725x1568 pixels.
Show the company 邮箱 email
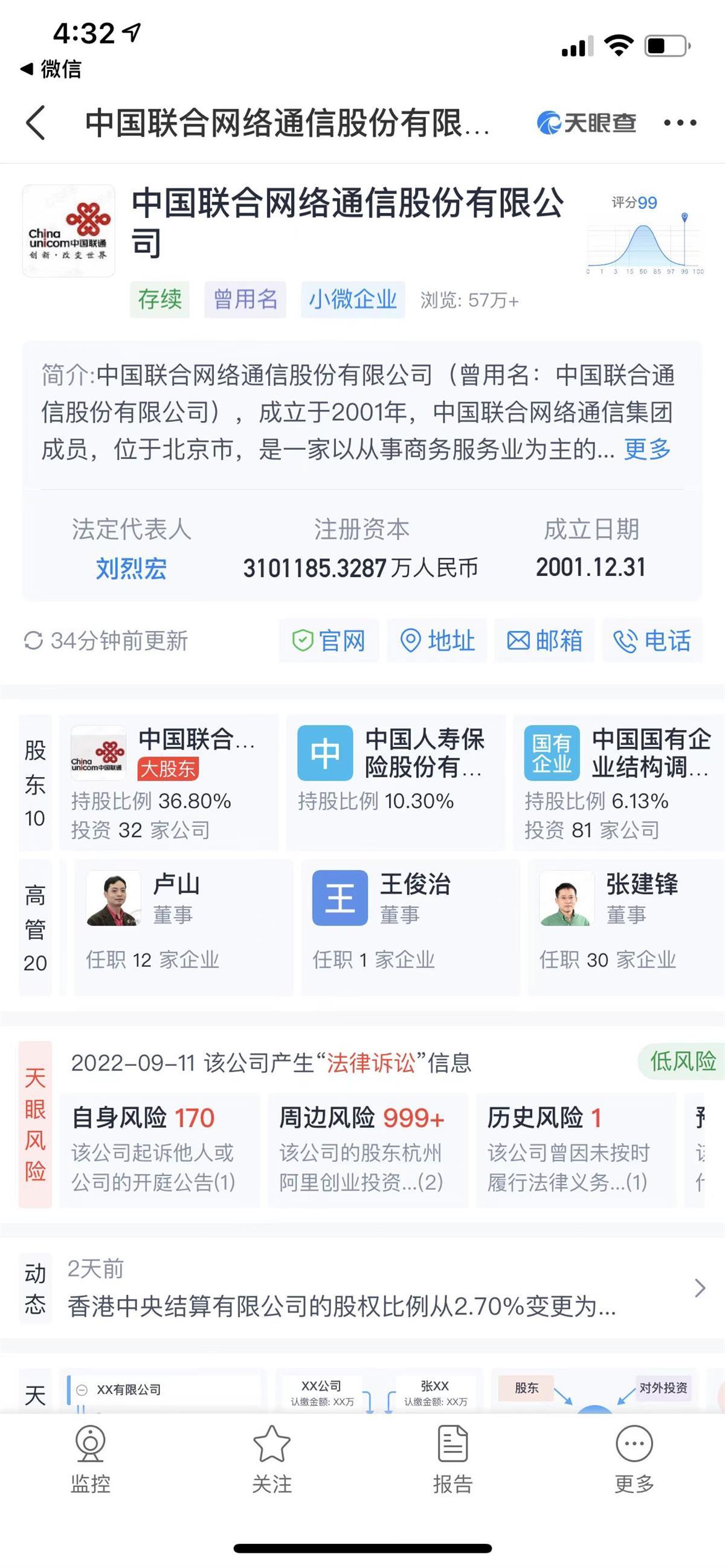pyautogui.click(x=544, y=641)
